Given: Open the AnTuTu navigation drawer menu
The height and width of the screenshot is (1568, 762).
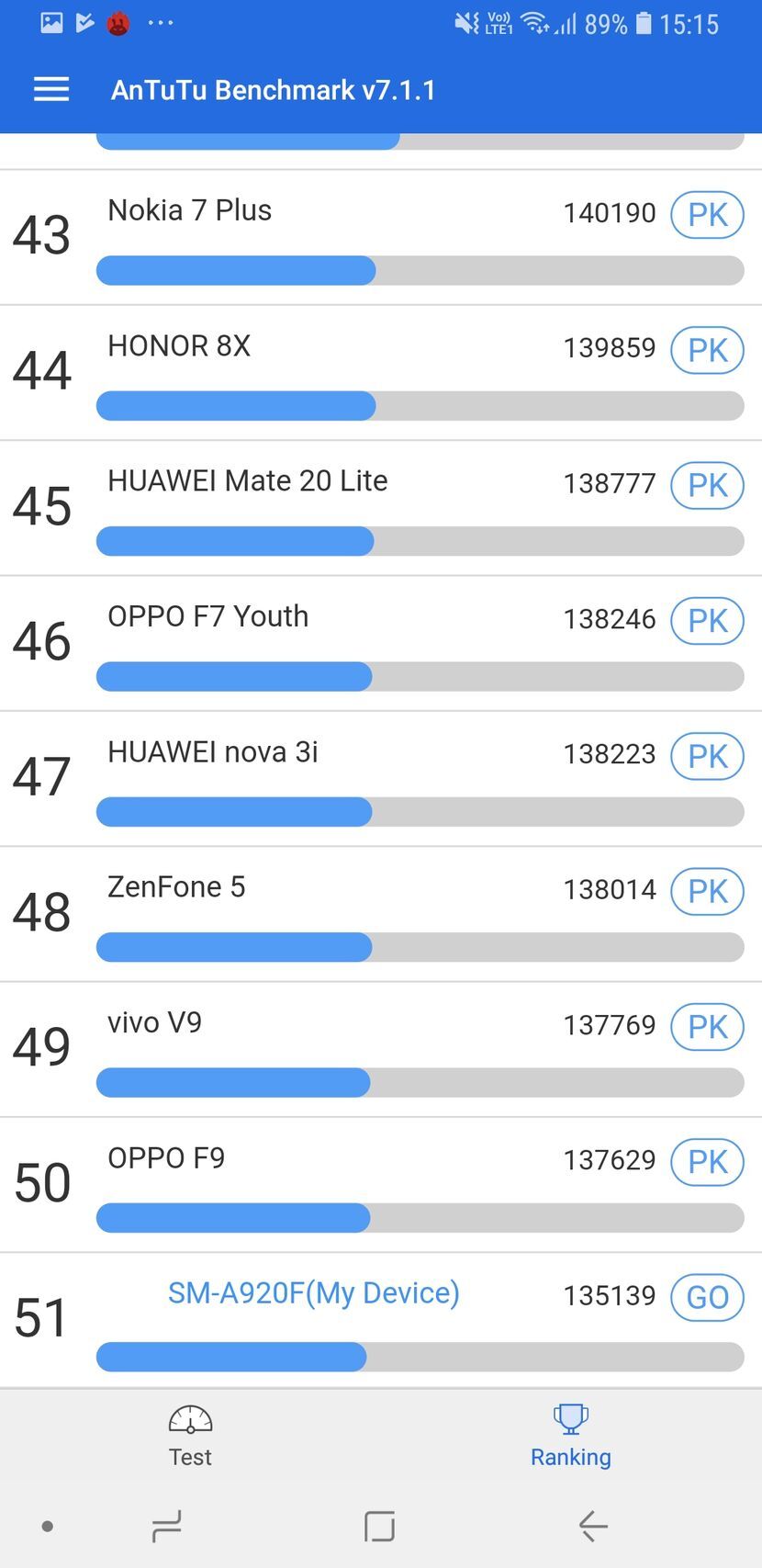Looking at the screenshot, I should coord(50,88).
